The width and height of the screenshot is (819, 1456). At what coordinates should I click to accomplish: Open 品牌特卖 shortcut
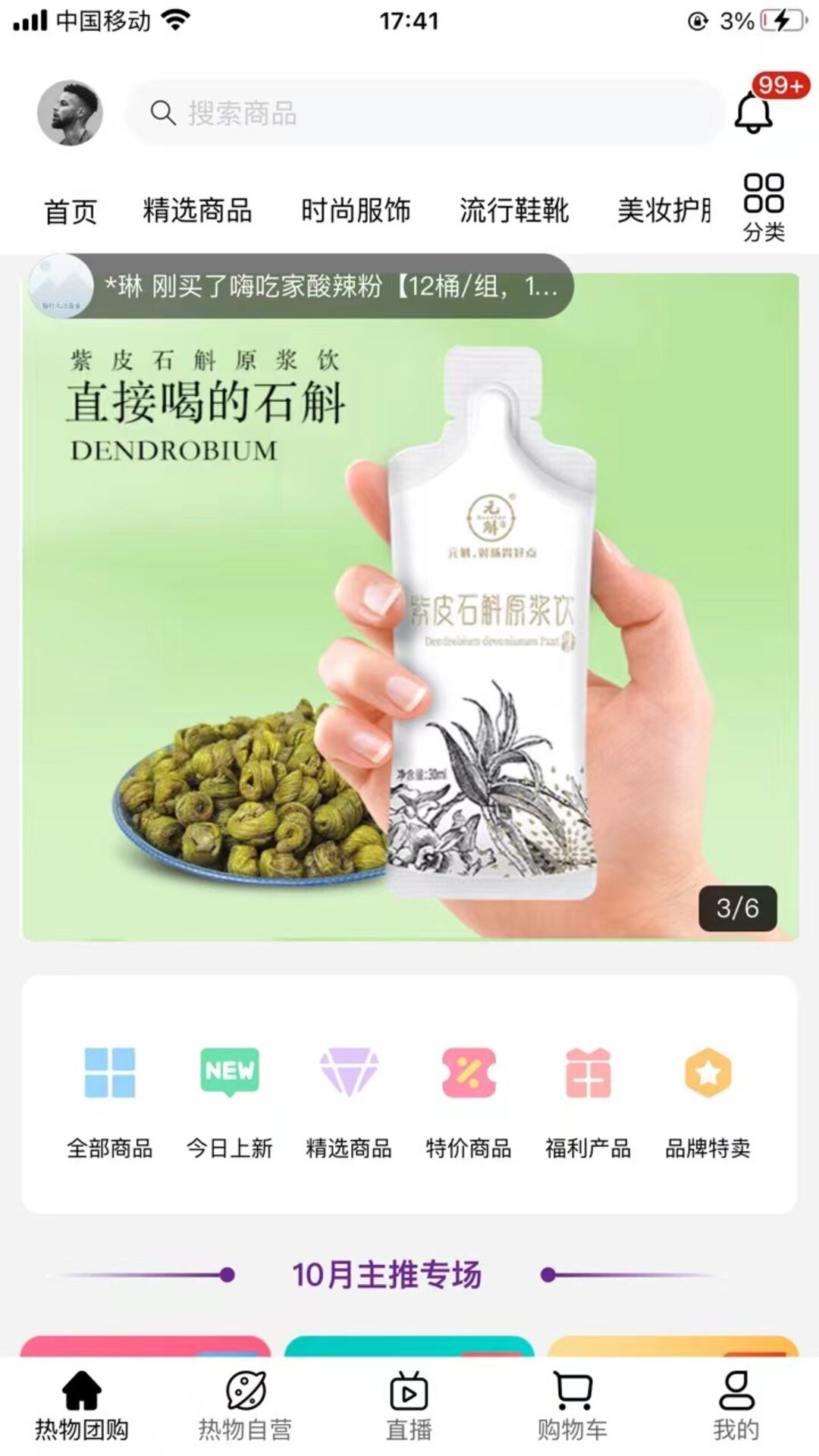708,1100
